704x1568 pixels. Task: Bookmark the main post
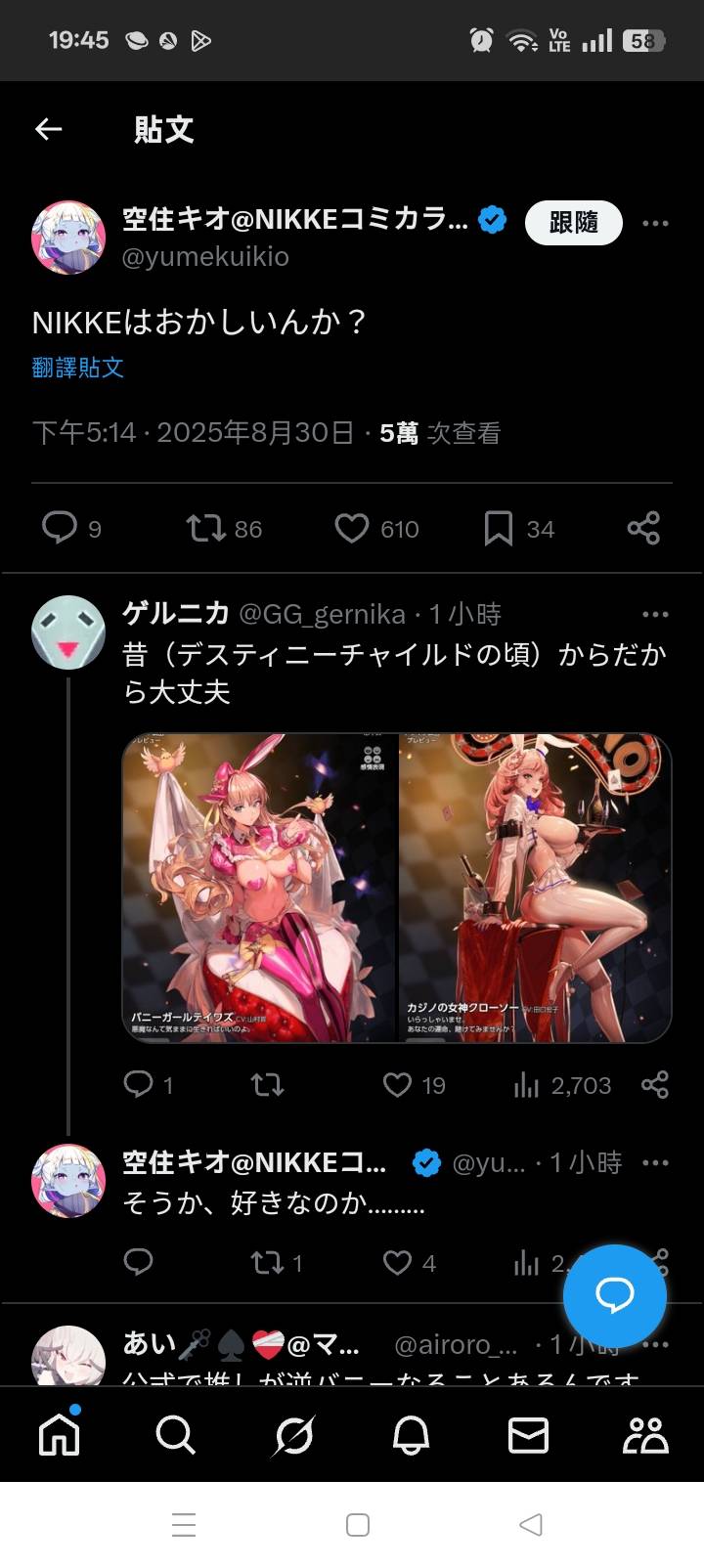point(498,528)
